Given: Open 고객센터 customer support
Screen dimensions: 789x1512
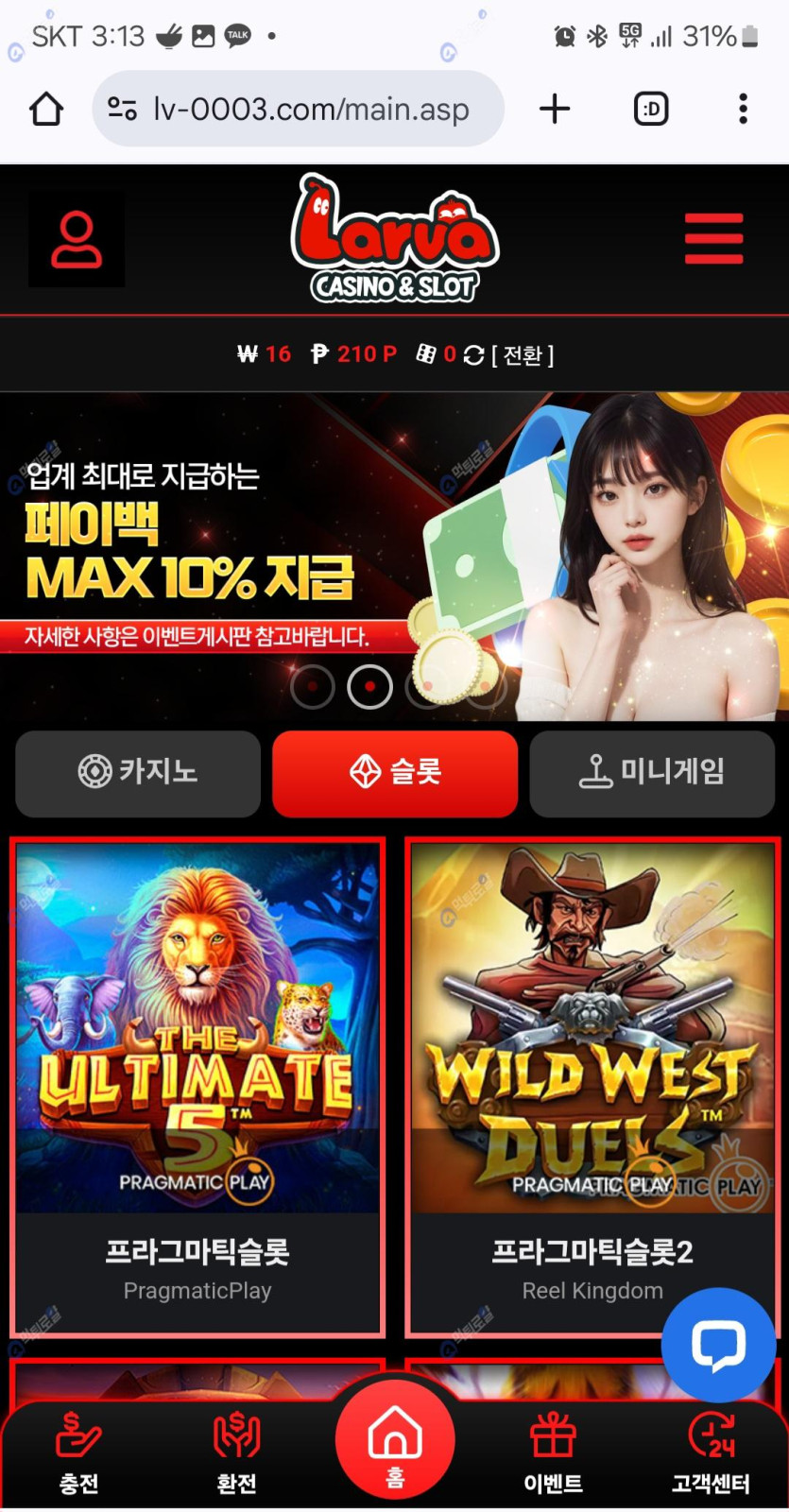Looking at the screenshot, I should pos(711,1453).
